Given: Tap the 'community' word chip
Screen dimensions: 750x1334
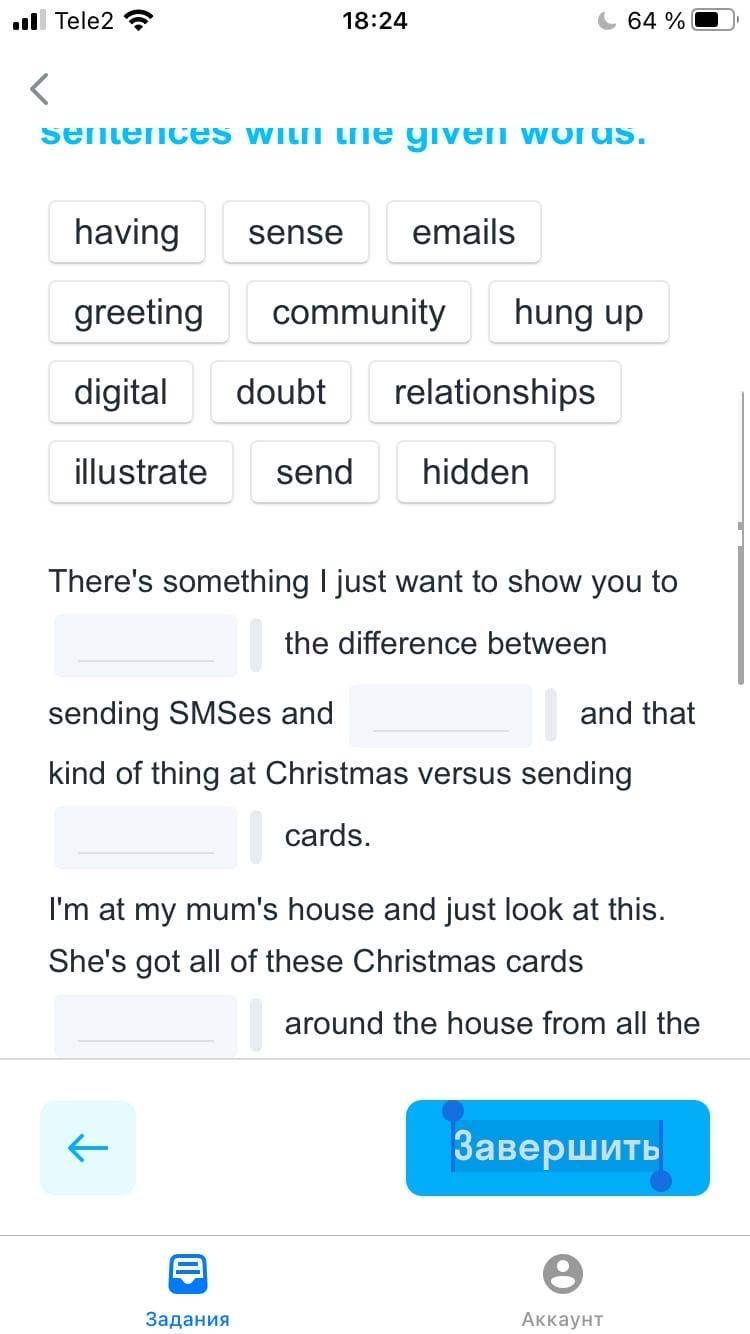Looking at the screenshot, I should pos(359,312).
